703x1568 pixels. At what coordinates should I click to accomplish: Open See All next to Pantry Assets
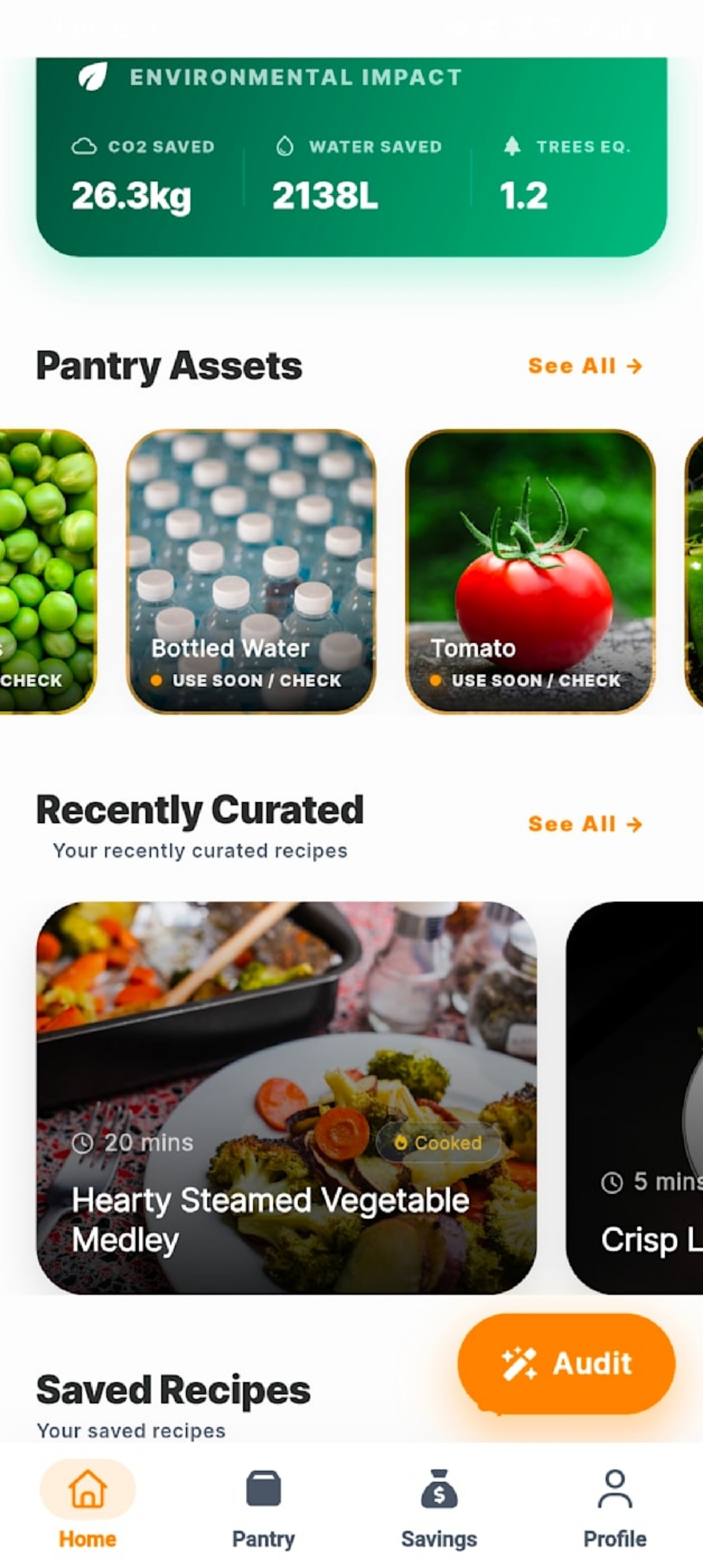coord(585,366)
